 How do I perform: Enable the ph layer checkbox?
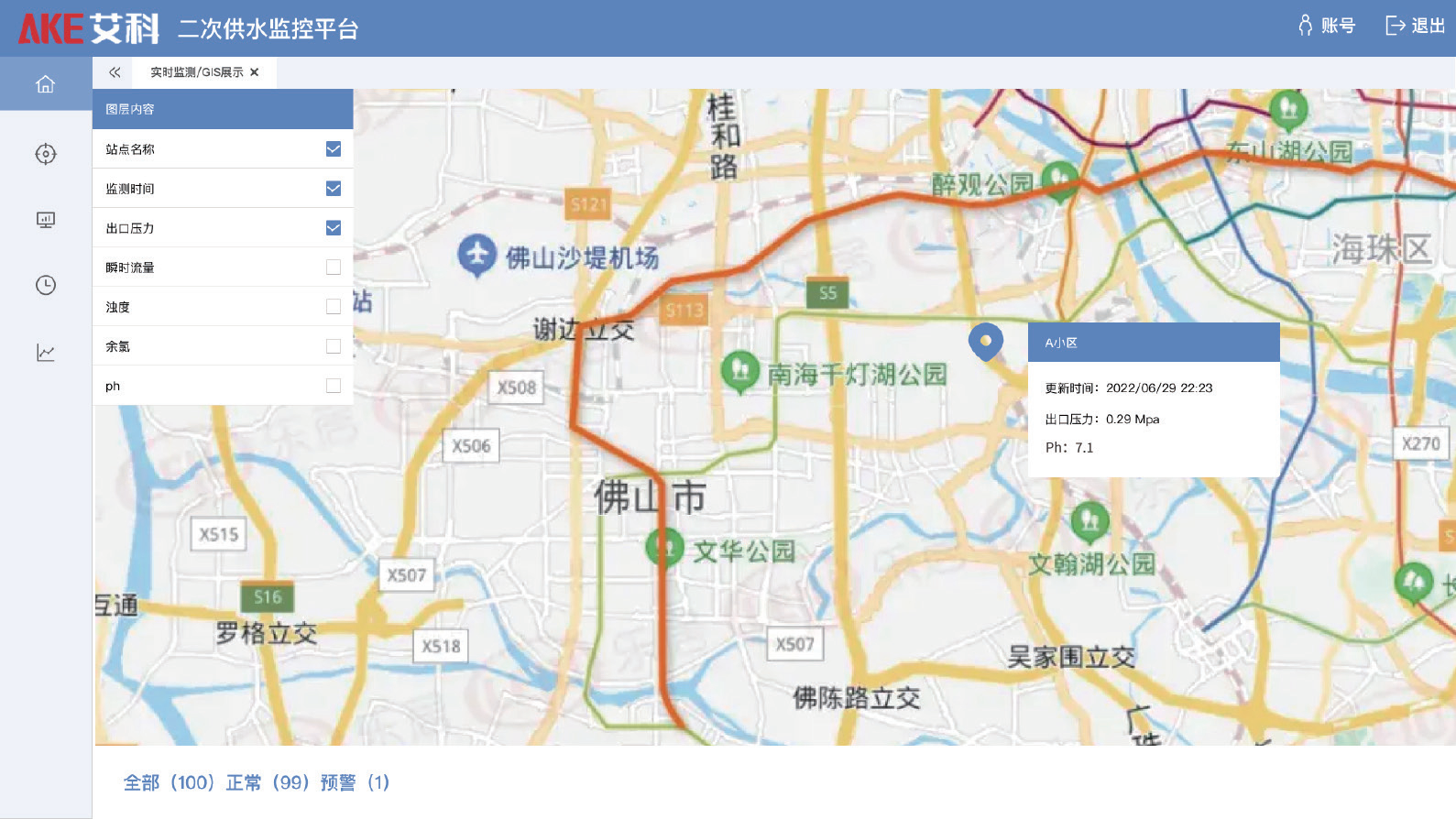334,386
